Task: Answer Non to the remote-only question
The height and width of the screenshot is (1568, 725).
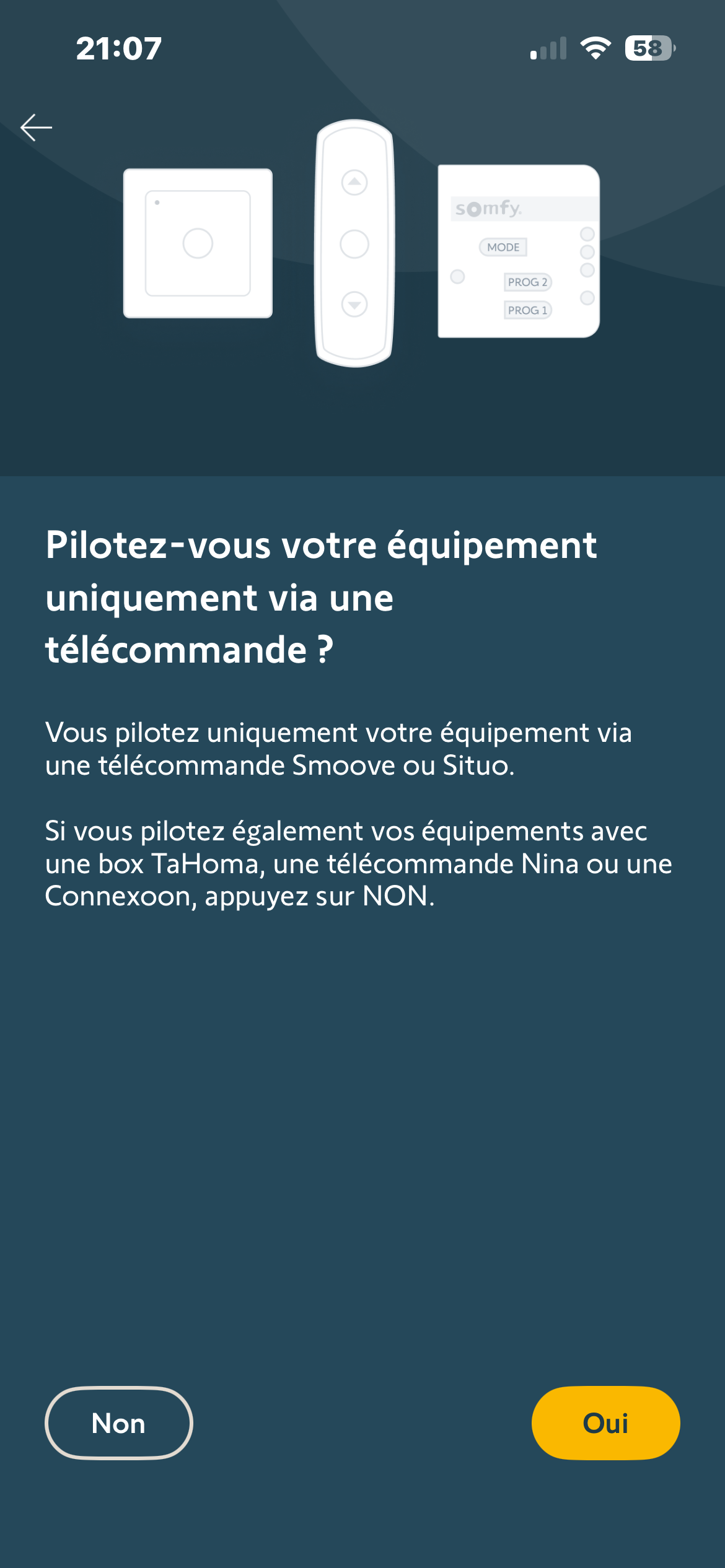Action: (x=118, y=1423)
